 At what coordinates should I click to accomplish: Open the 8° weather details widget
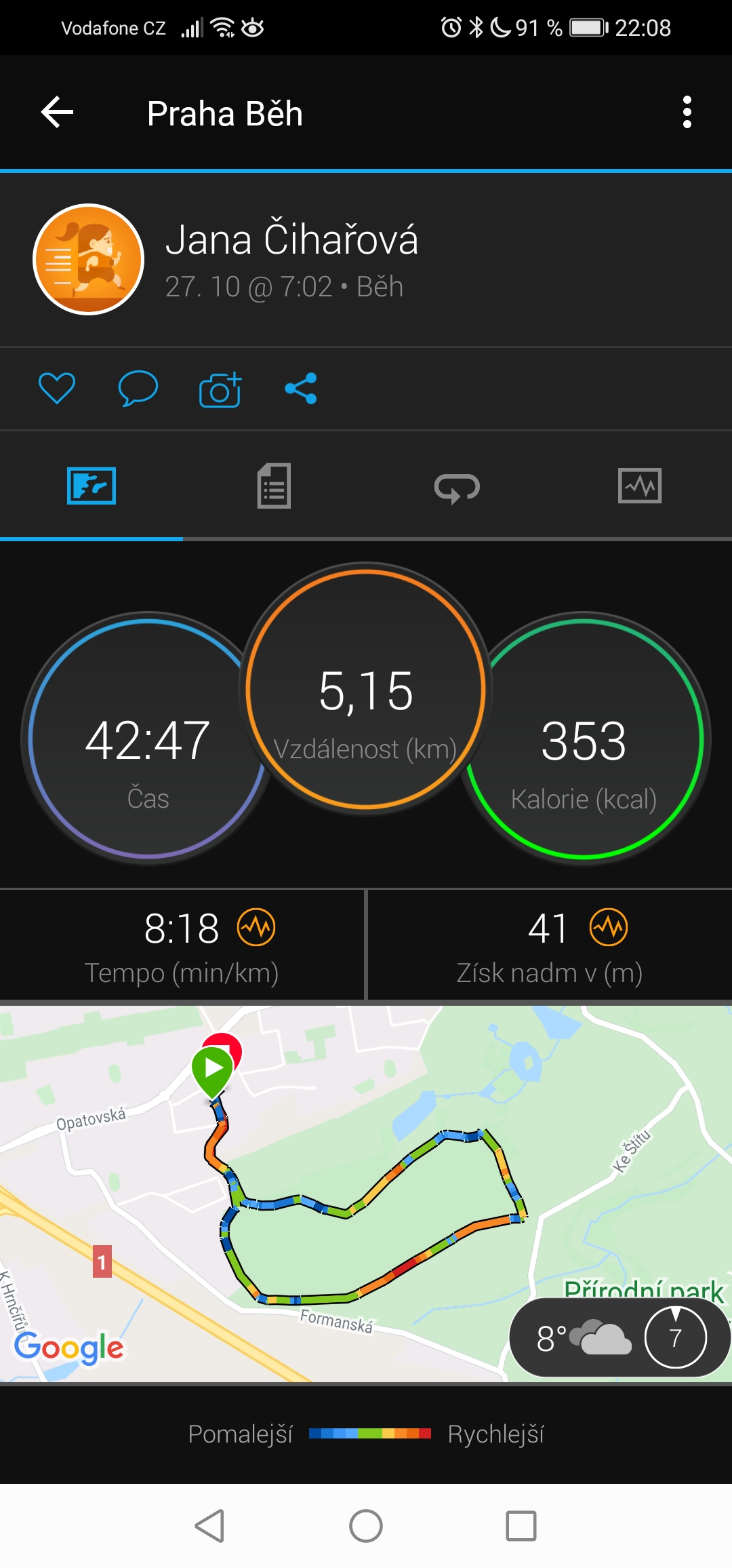coord(619,1338)
